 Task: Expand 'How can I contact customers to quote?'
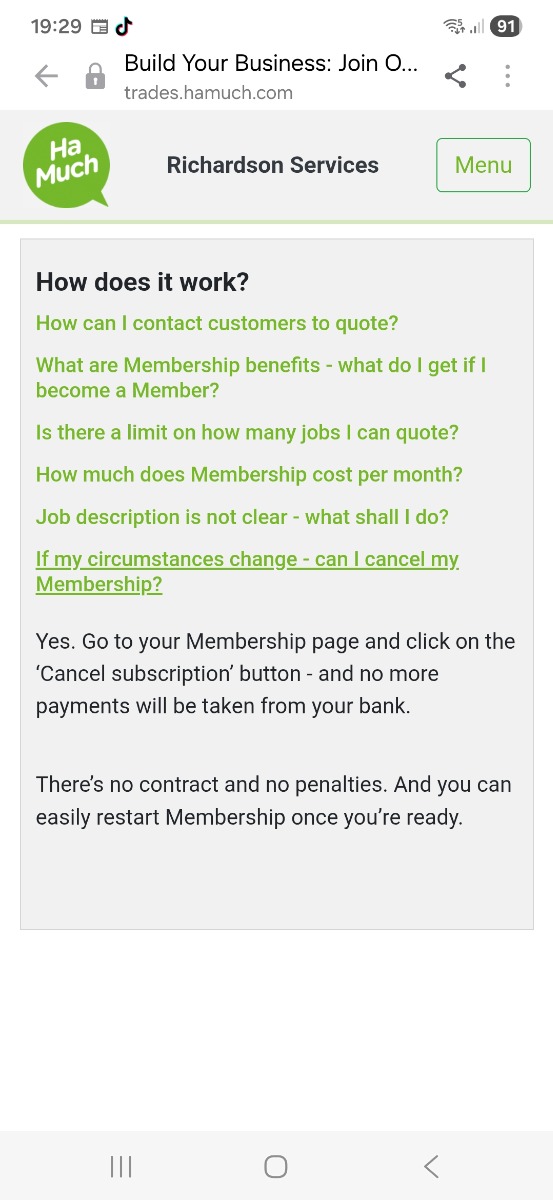click(217, 323)
